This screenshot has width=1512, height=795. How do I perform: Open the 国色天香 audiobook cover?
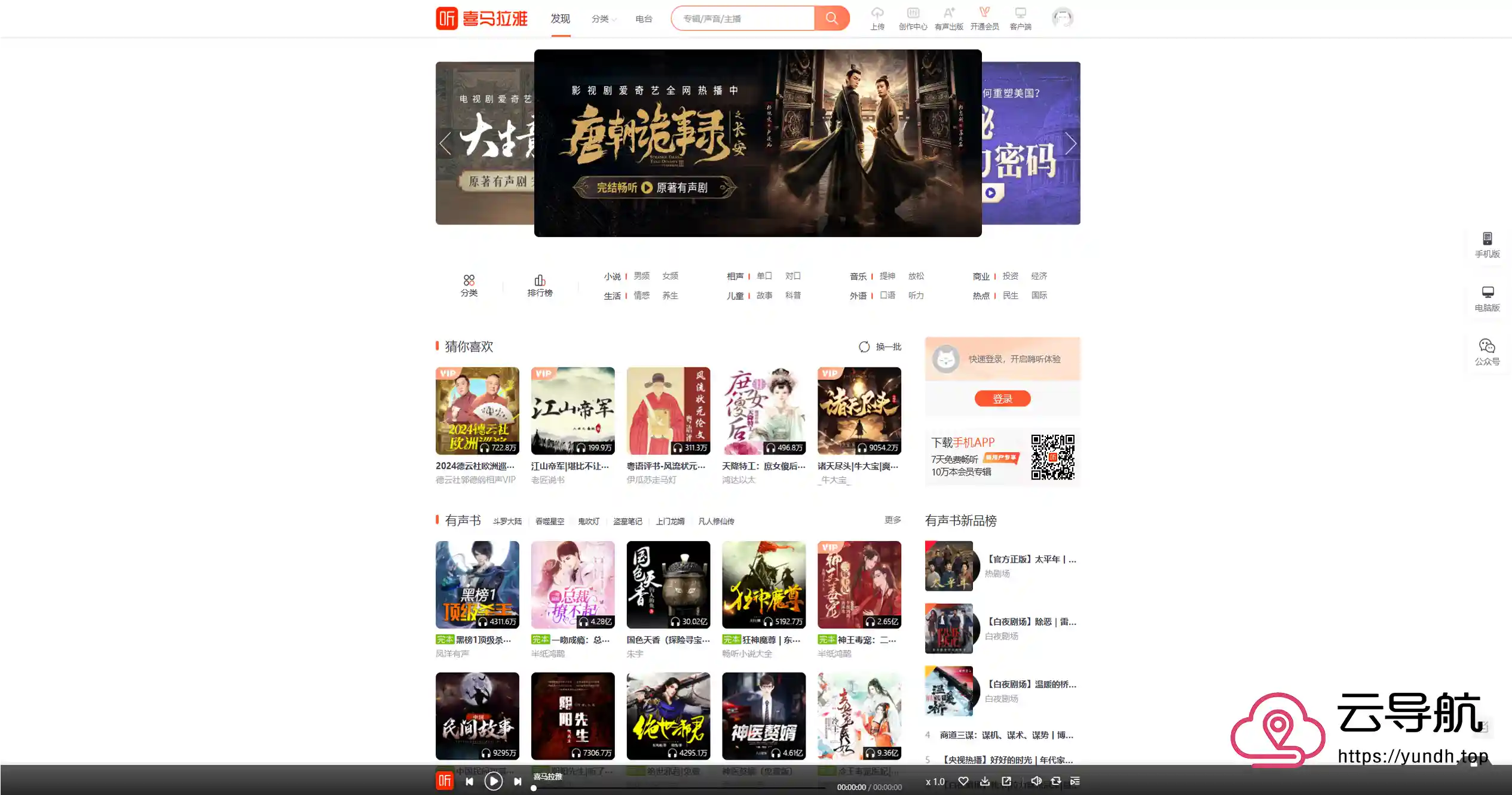point(668,584)
